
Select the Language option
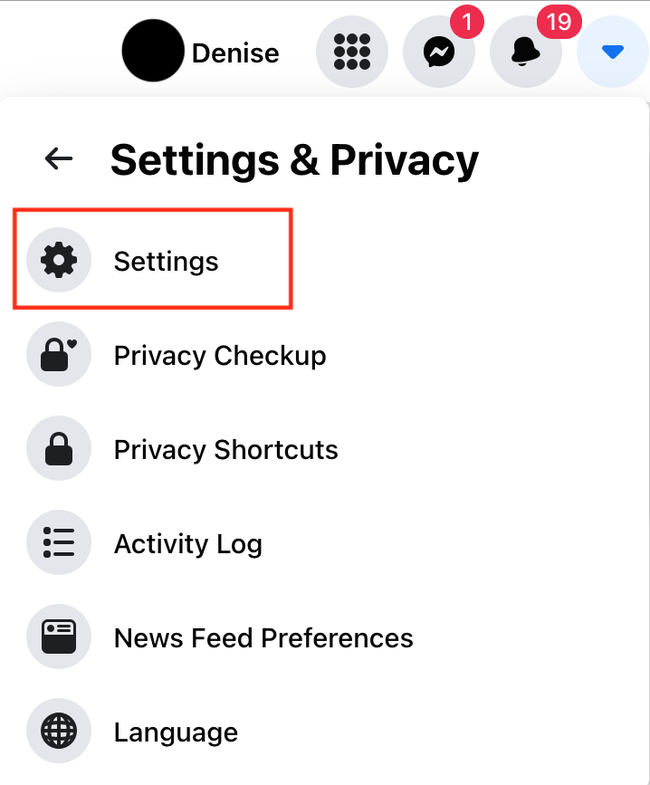(x=175, y=732)
